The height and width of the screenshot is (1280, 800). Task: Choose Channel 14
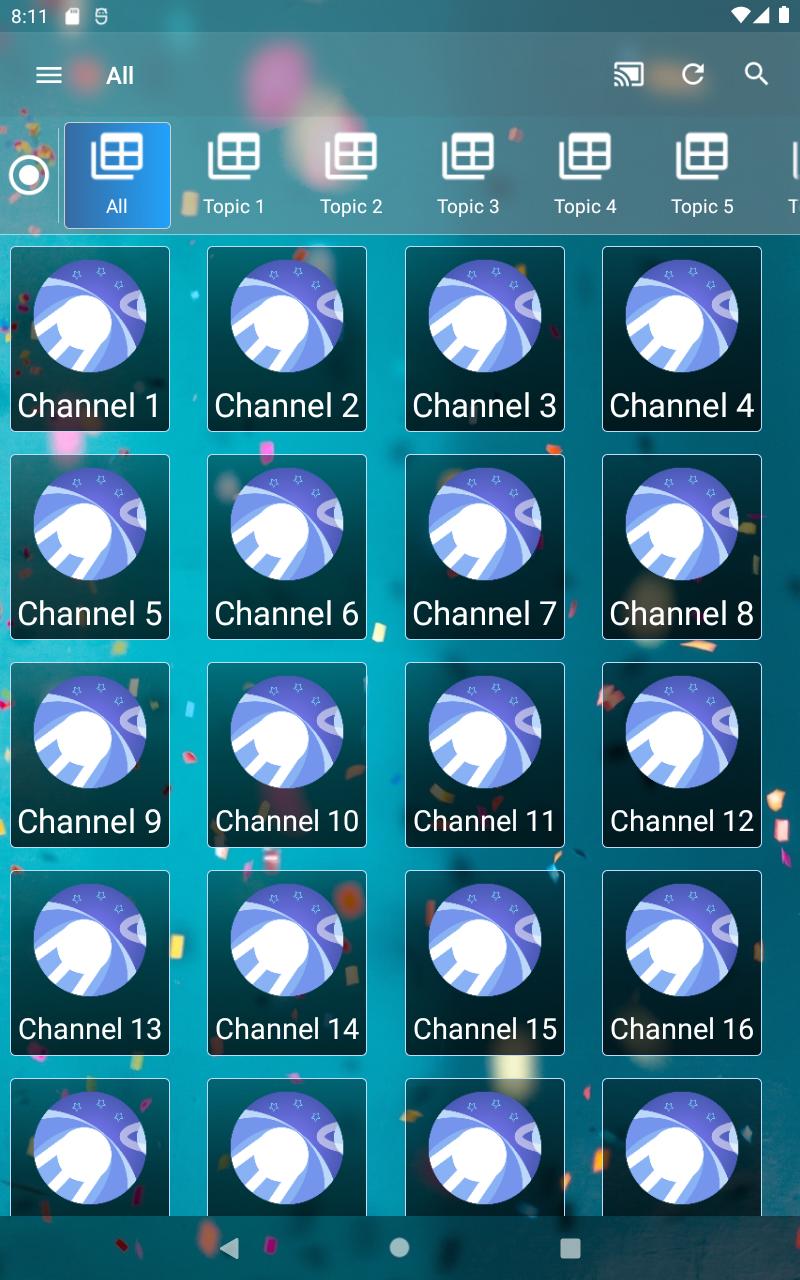click(287, 963)
